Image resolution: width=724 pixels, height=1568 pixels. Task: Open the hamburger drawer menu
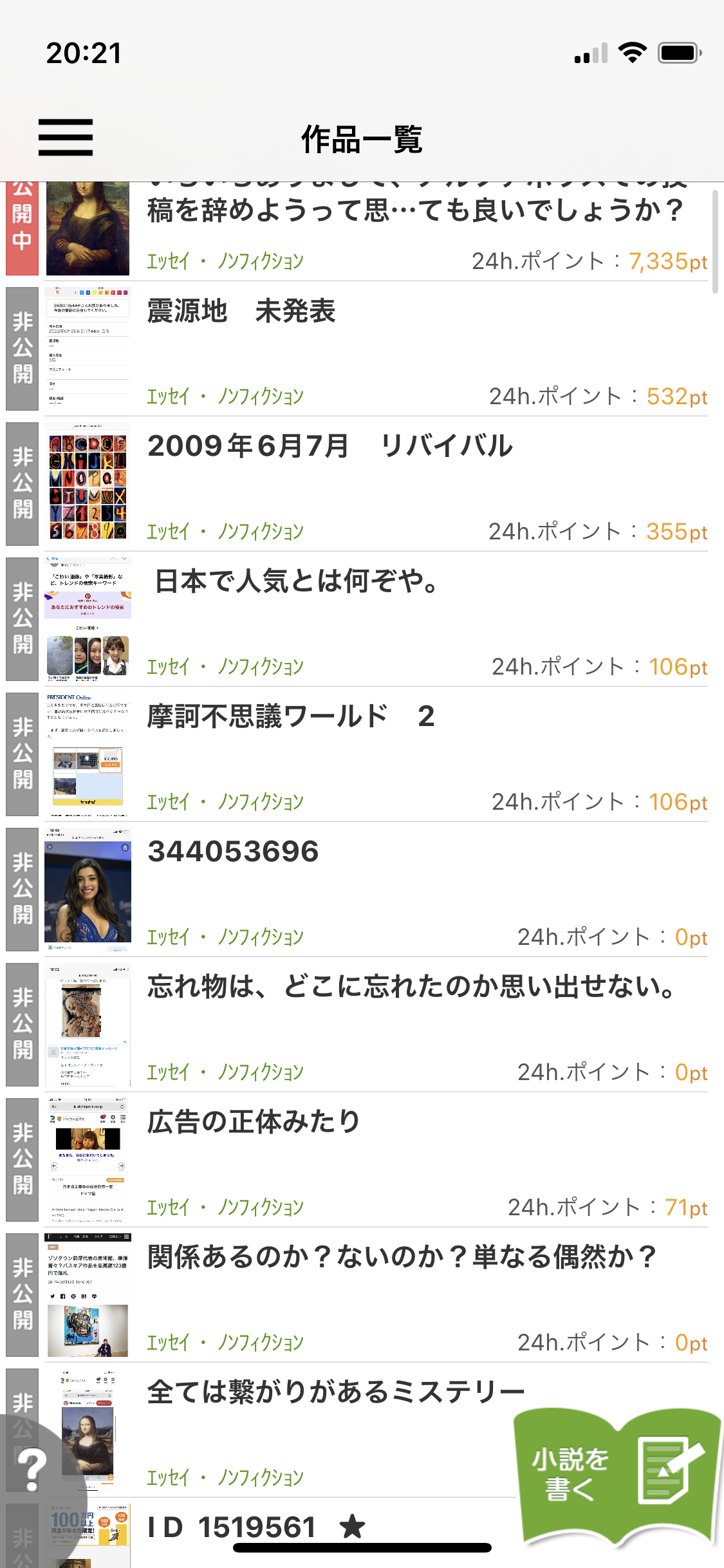click(66, 137)
